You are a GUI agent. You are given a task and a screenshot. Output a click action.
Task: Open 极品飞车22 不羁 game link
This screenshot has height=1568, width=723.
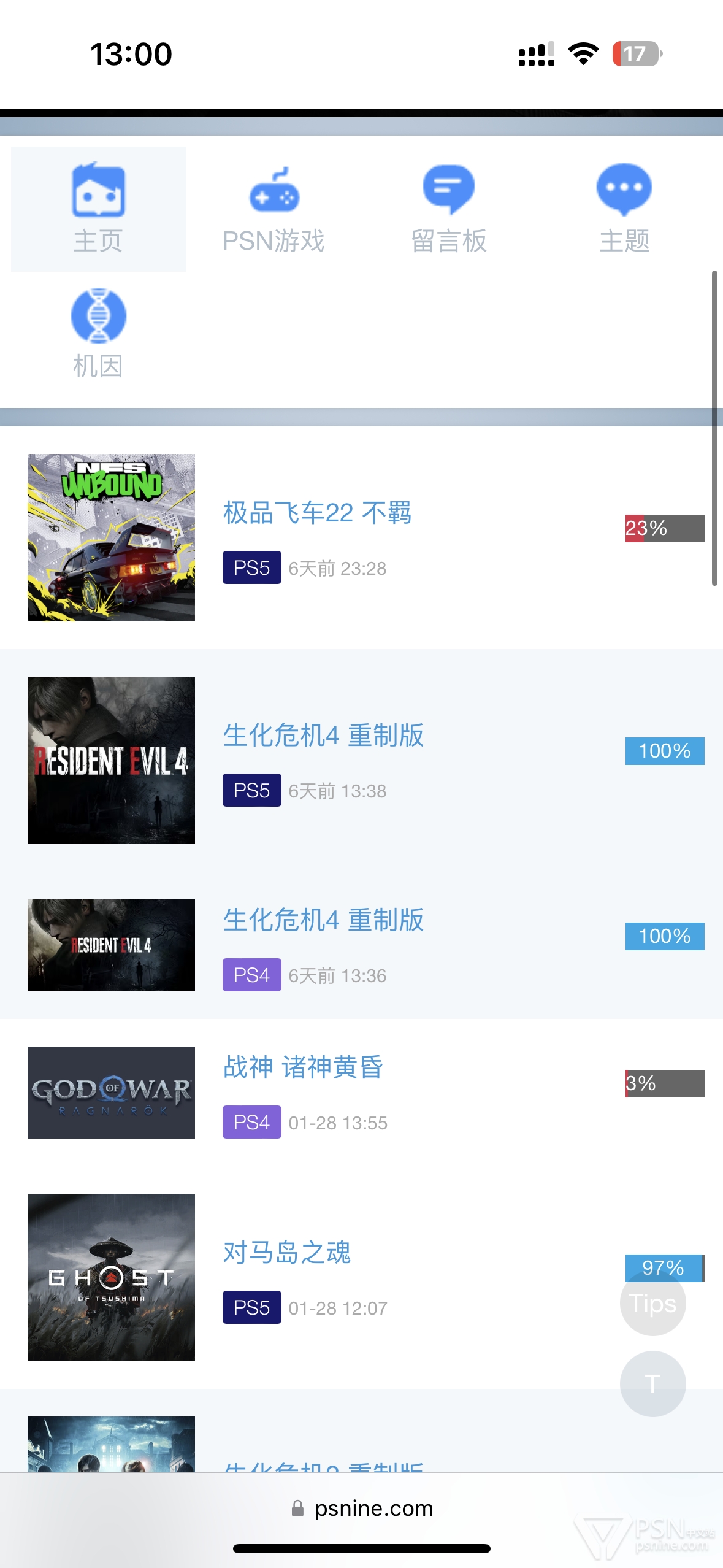coord(317,513)
